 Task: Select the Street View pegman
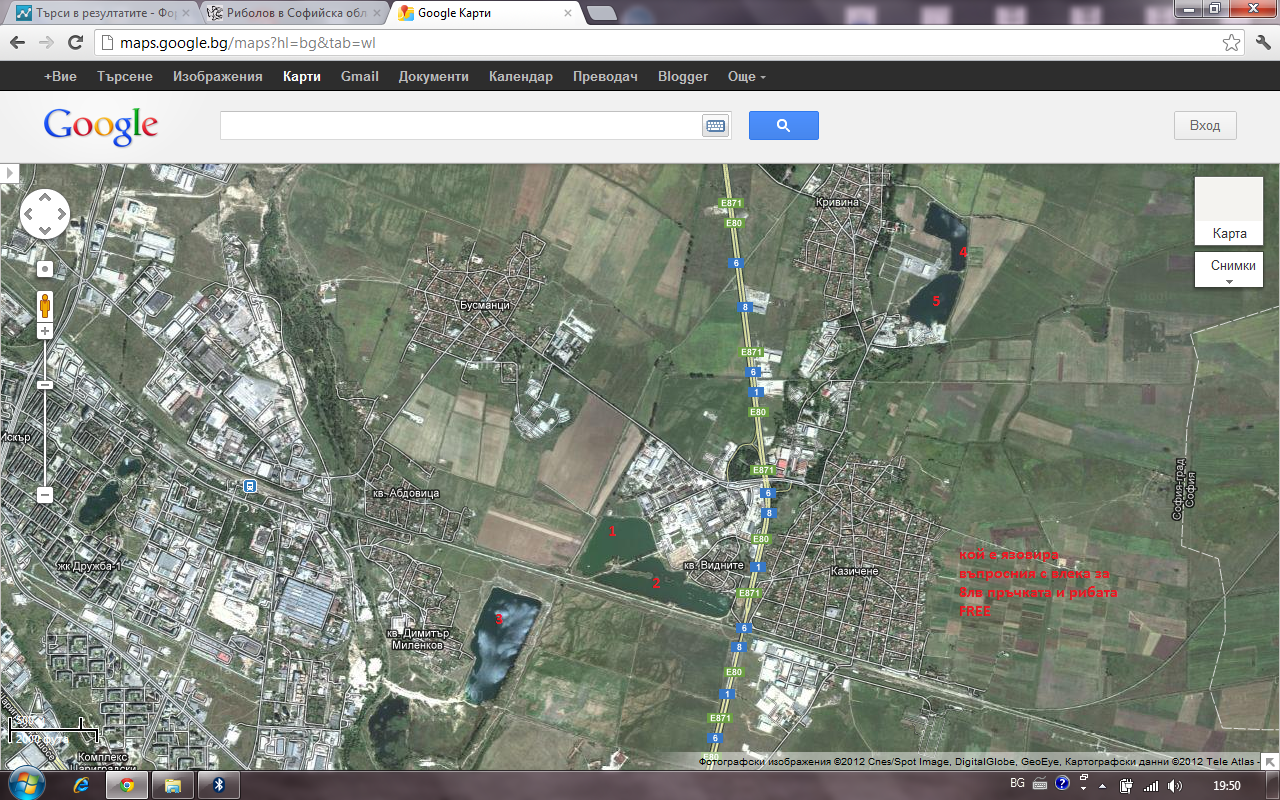[x=45, y=303]
